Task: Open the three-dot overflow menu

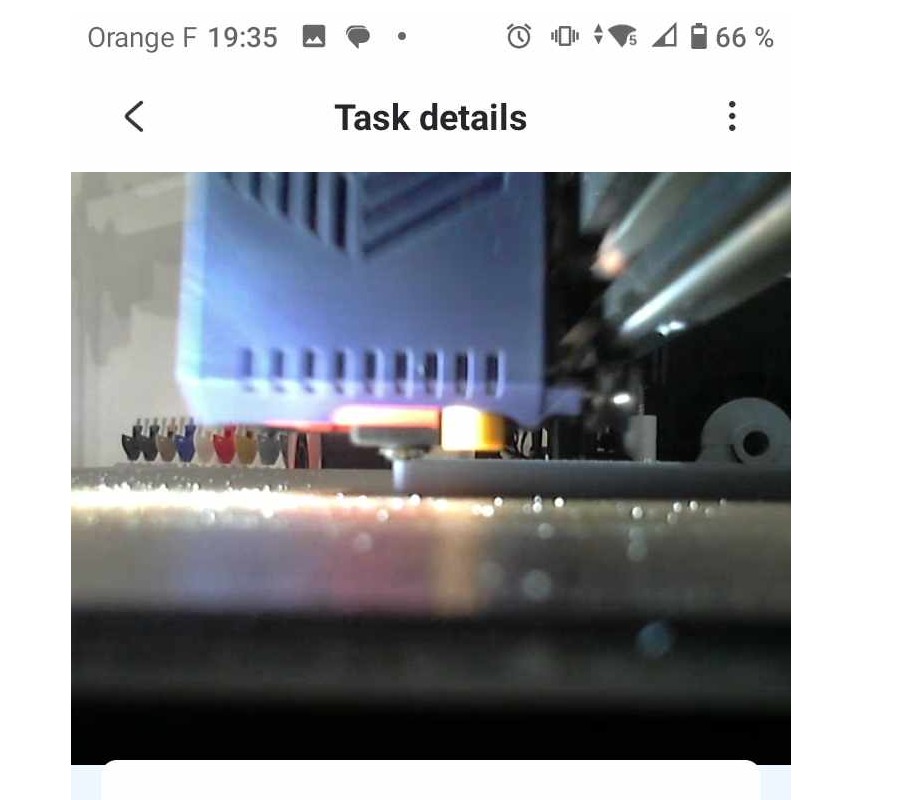Action: pyautogui.click(x=732, y=117)
